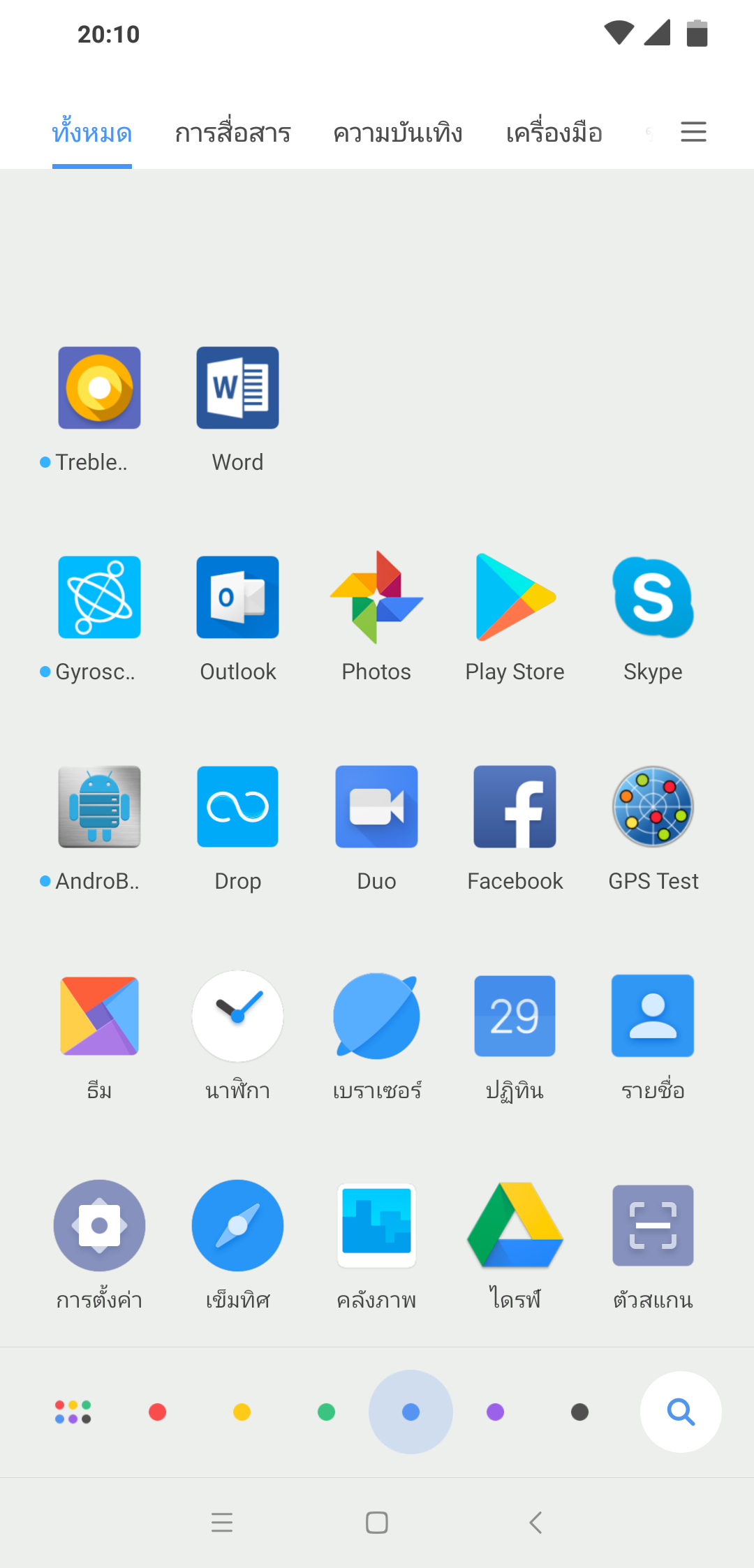Go back using the navigation bar
The width and height of the screenshot is (754, 1568).
(x=535, y=1523)
